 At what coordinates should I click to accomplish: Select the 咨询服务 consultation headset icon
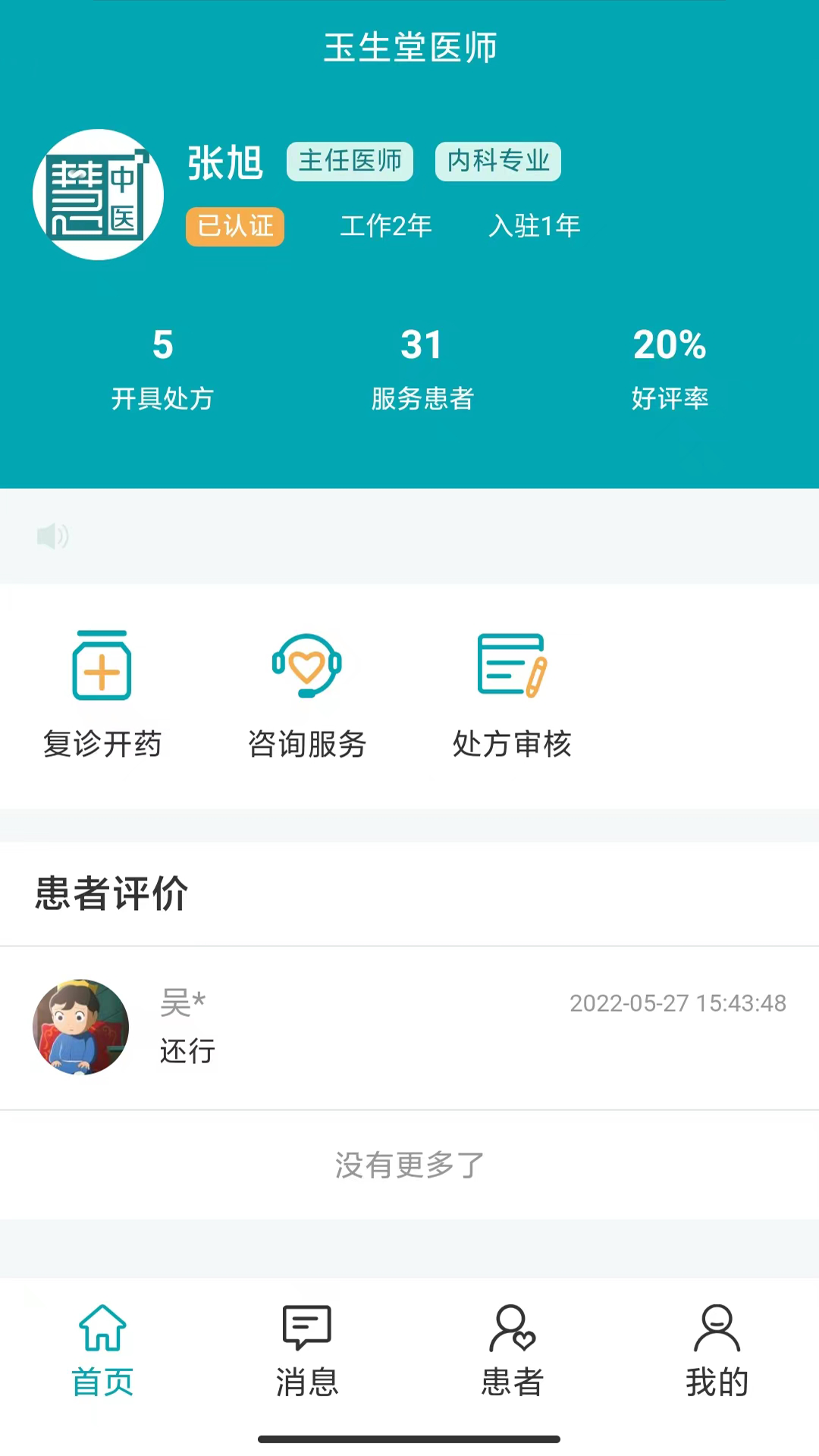306,667
